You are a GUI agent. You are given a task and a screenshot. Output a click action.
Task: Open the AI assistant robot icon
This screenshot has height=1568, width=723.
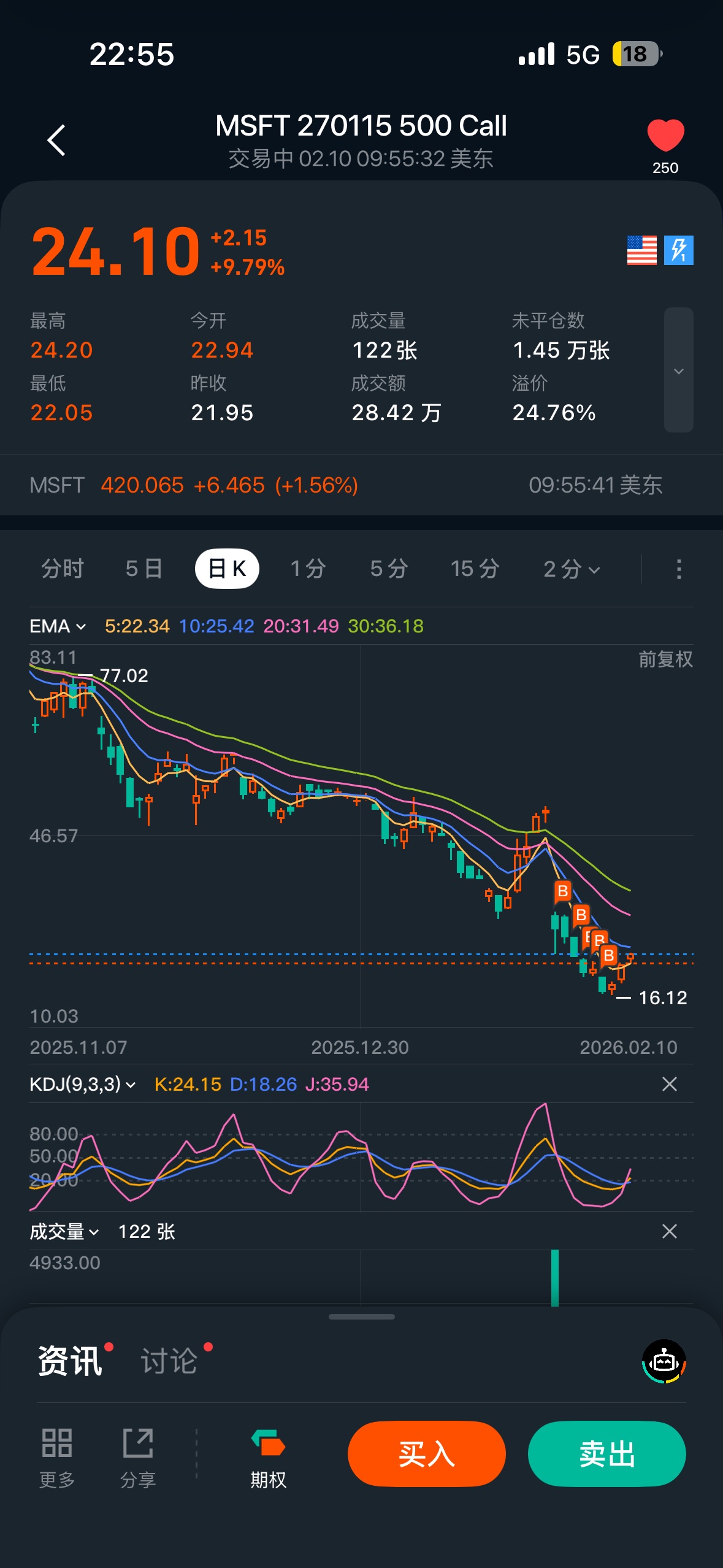(664, 1361)
